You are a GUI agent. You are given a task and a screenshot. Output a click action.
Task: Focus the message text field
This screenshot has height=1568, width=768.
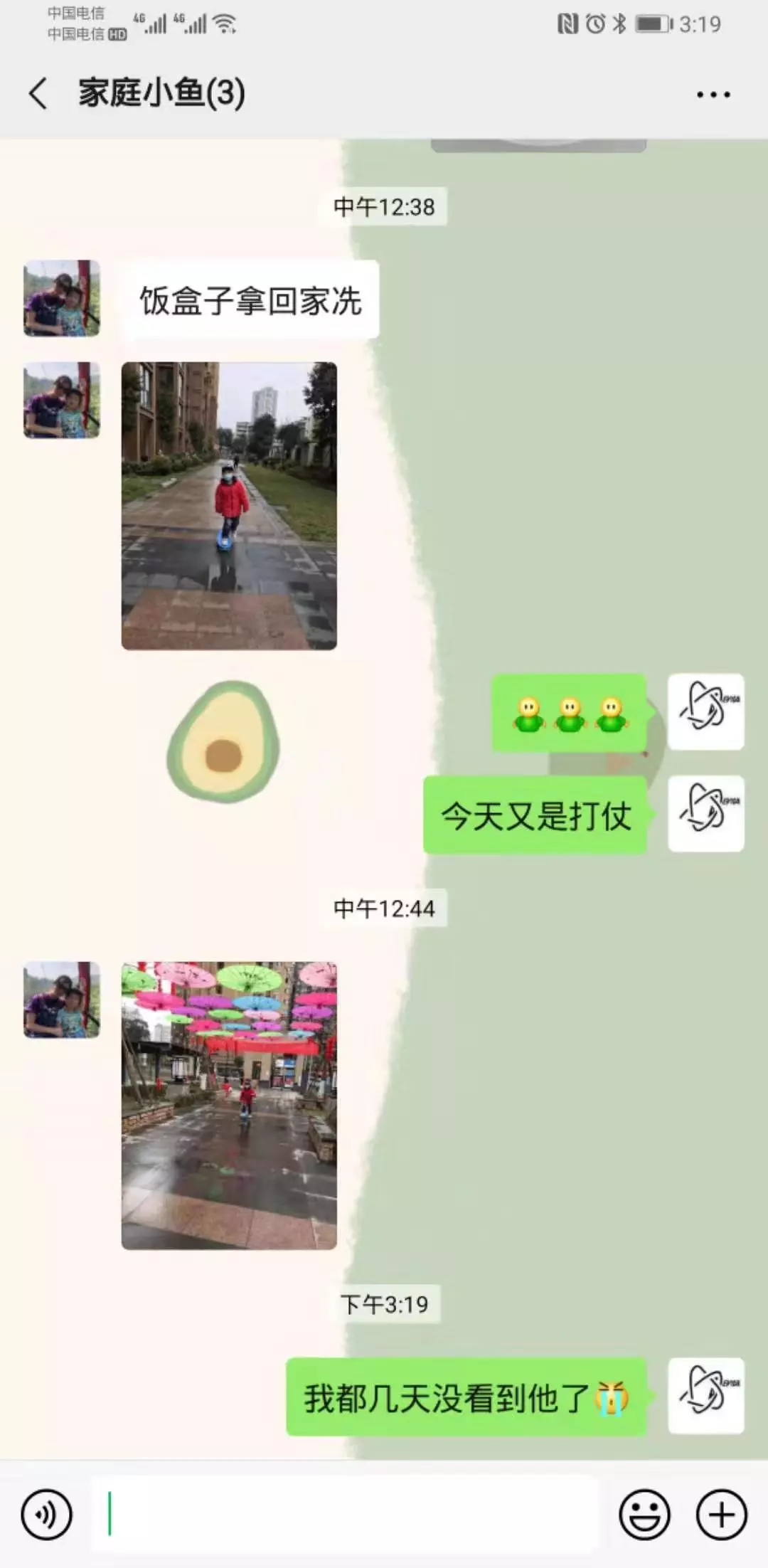(344, 1514)
